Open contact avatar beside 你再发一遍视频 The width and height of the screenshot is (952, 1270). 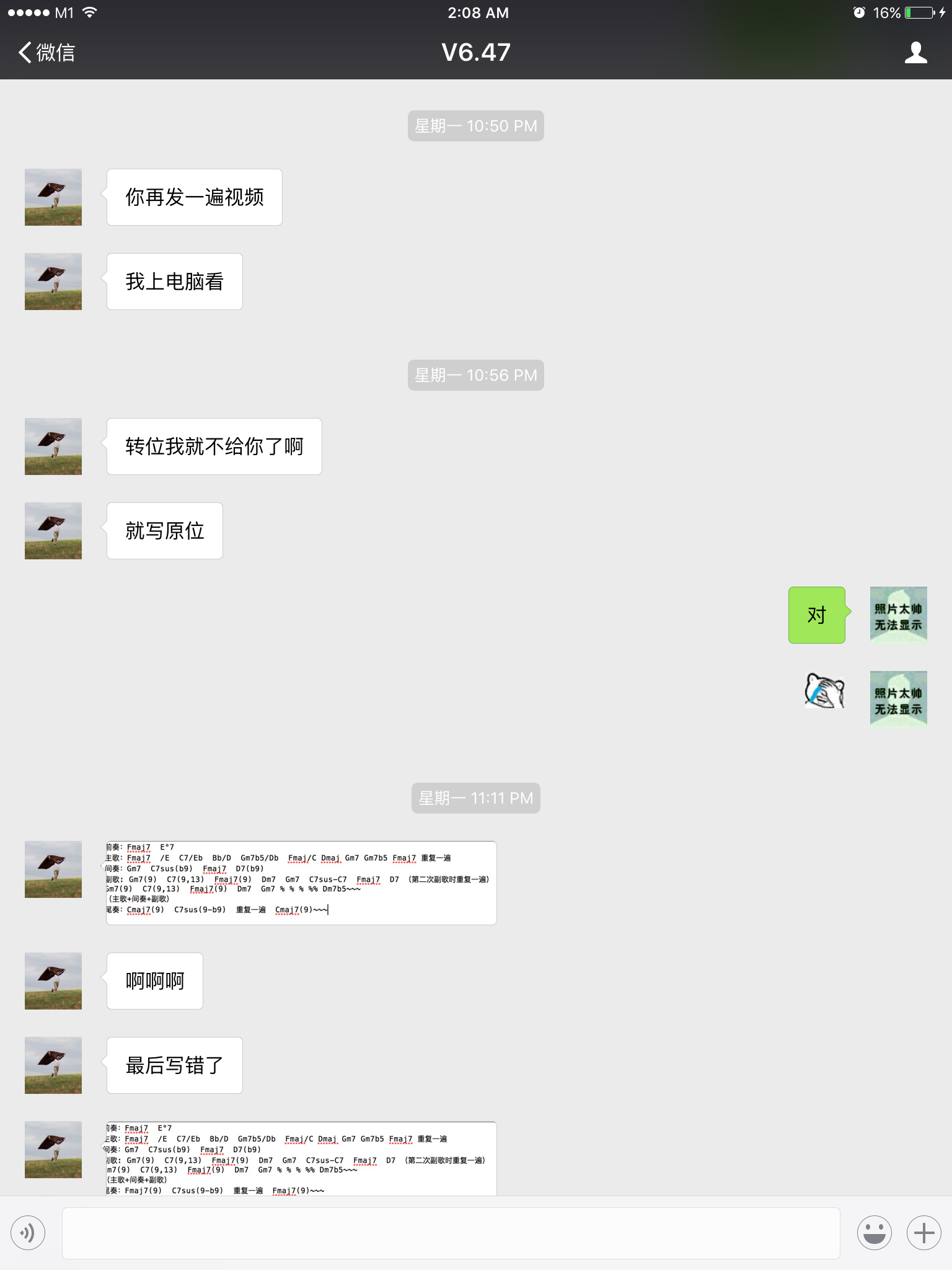(53, 197)
